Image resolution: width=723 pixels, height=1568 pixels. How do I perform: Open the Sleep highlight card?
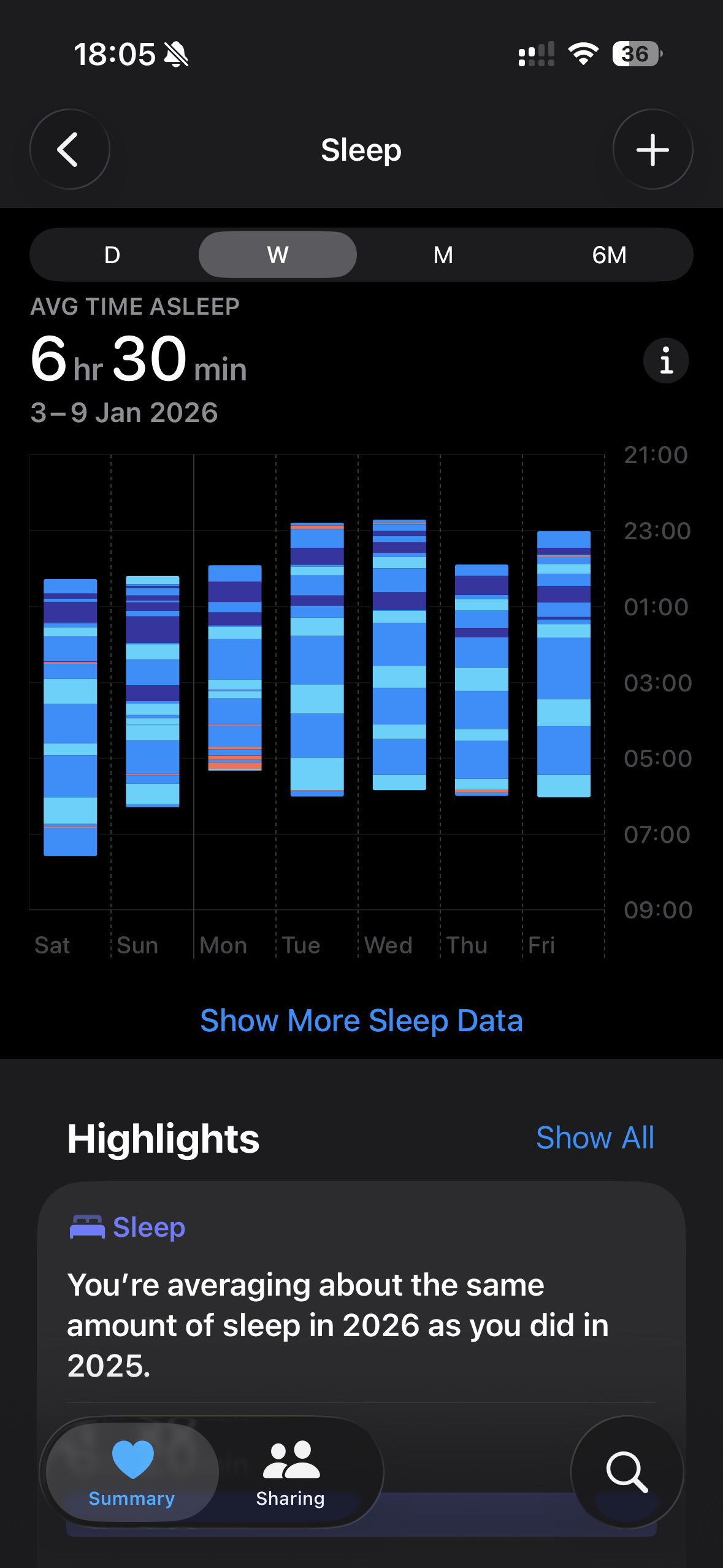(361, 1307)
